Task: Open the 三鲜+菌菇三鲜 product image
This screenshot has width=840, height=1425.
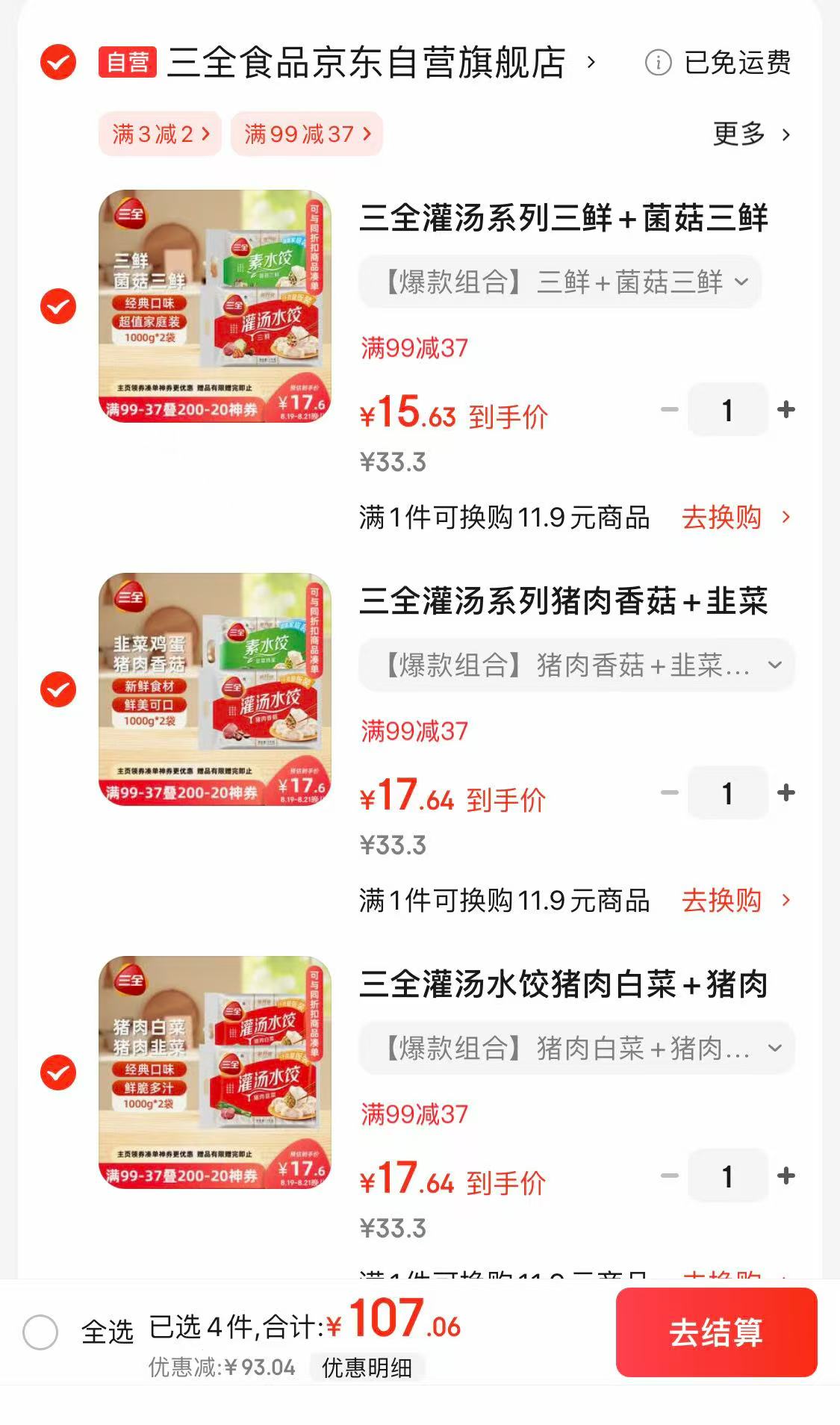Action: point(215,306)
